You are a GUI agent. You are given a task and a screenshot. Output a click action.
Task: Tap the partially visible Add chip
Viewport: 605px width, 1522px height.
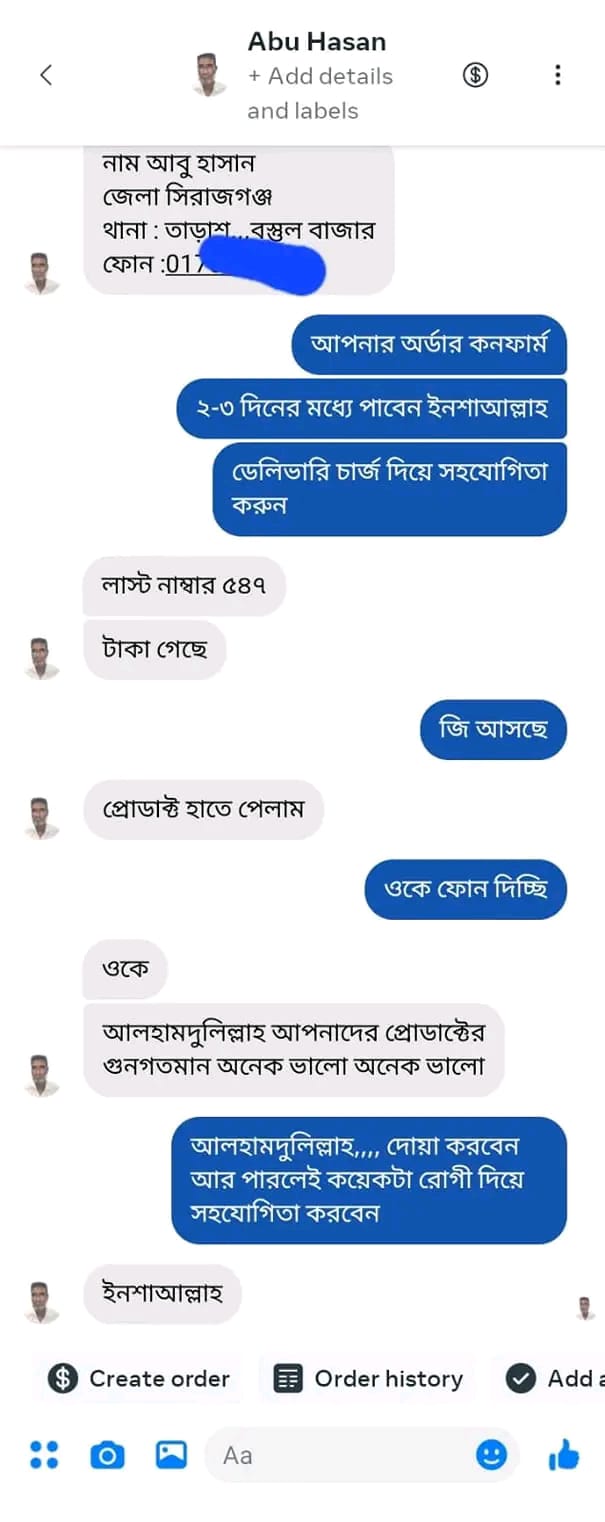pos(555,1379)
